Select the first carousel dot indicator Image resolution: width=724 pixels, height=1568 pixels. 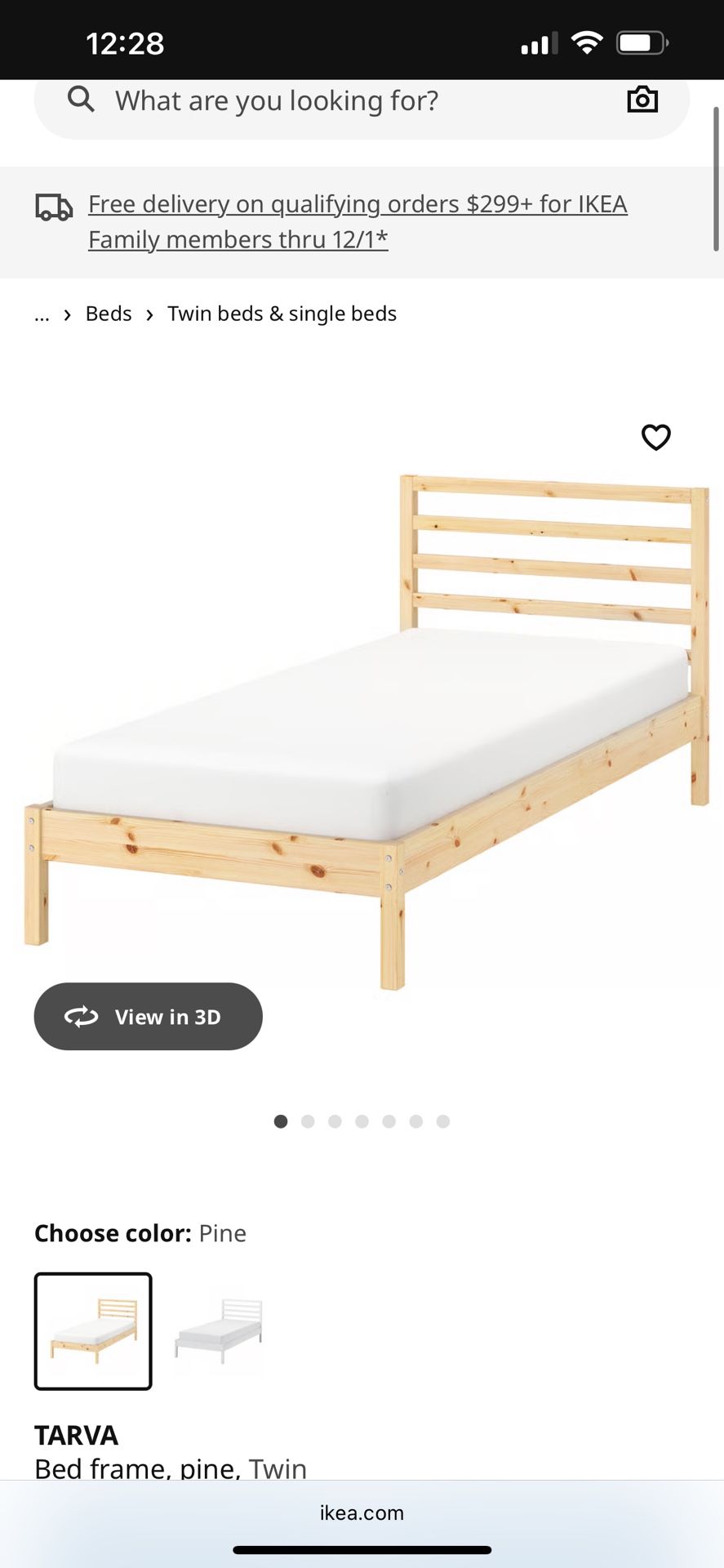click(x=281, y=1121)
